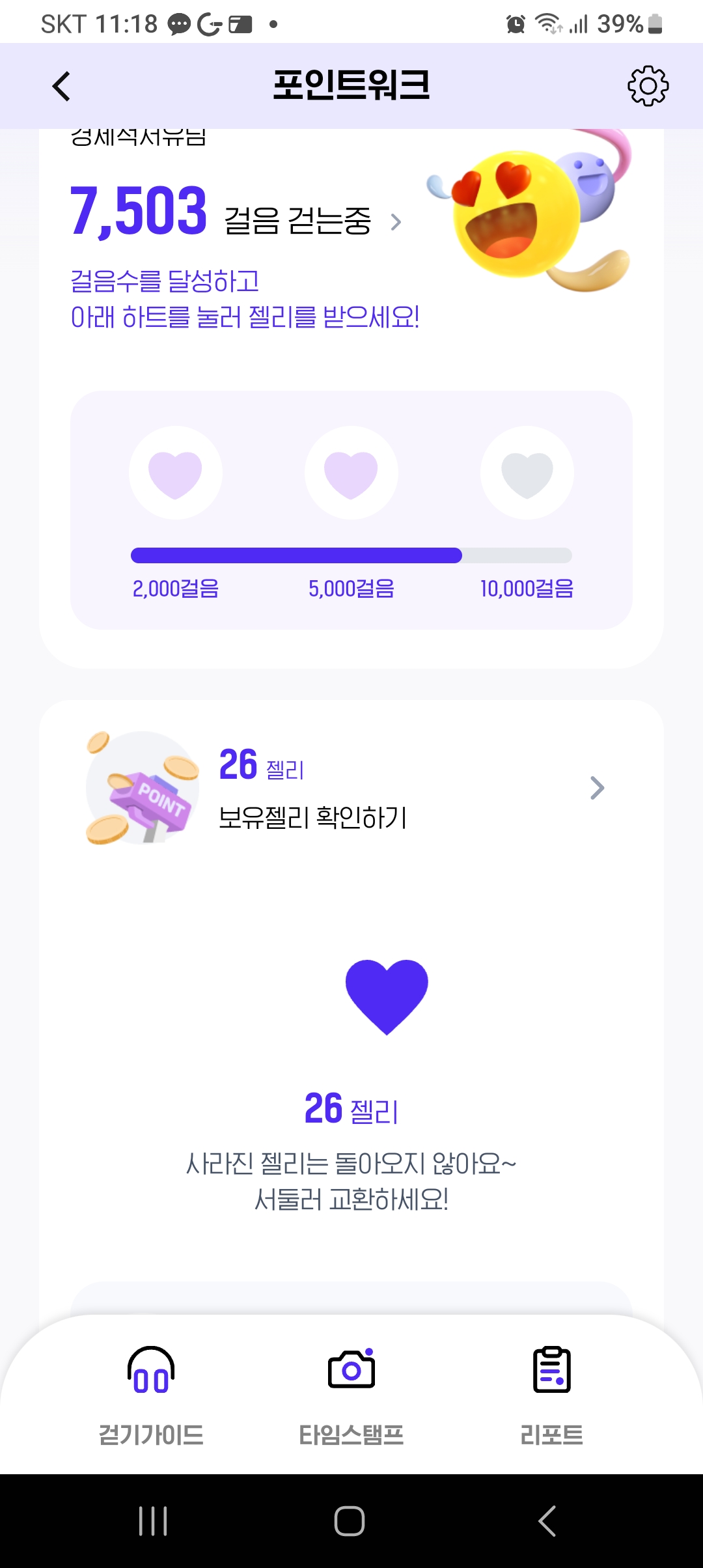Tap the large purple heart above 26 젤리
The image size is (703, 1568).
pyautogui.click(x=387, y=995)
